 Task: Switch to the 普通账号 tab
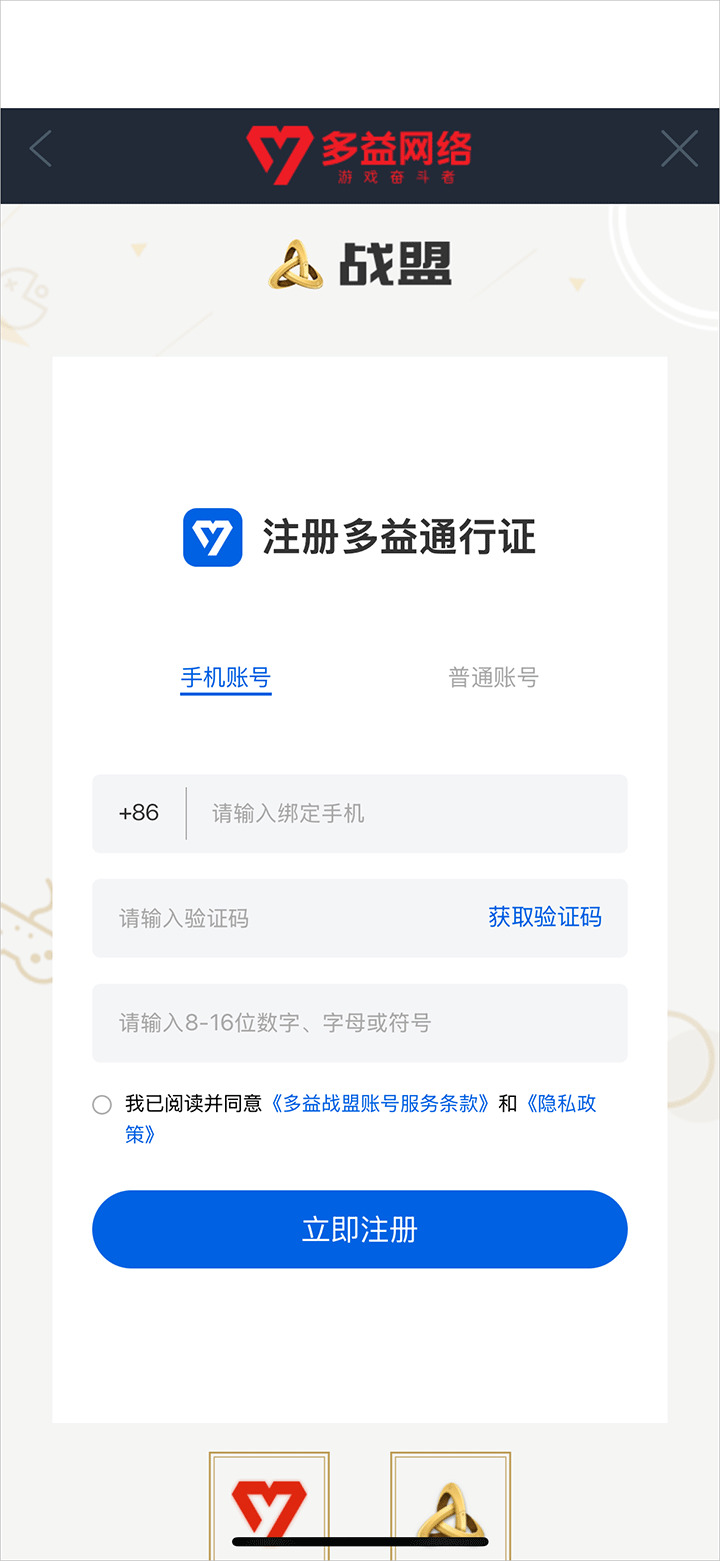[493, 678]
